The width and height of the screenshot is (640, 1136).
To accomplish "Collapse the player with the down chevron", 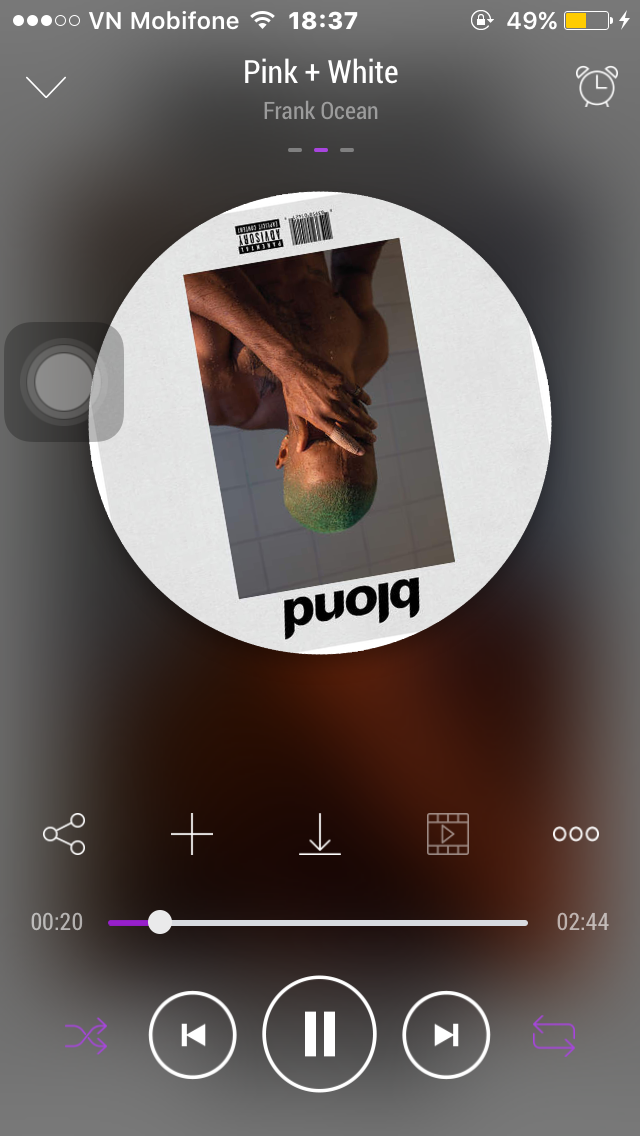I will [46, 87].
